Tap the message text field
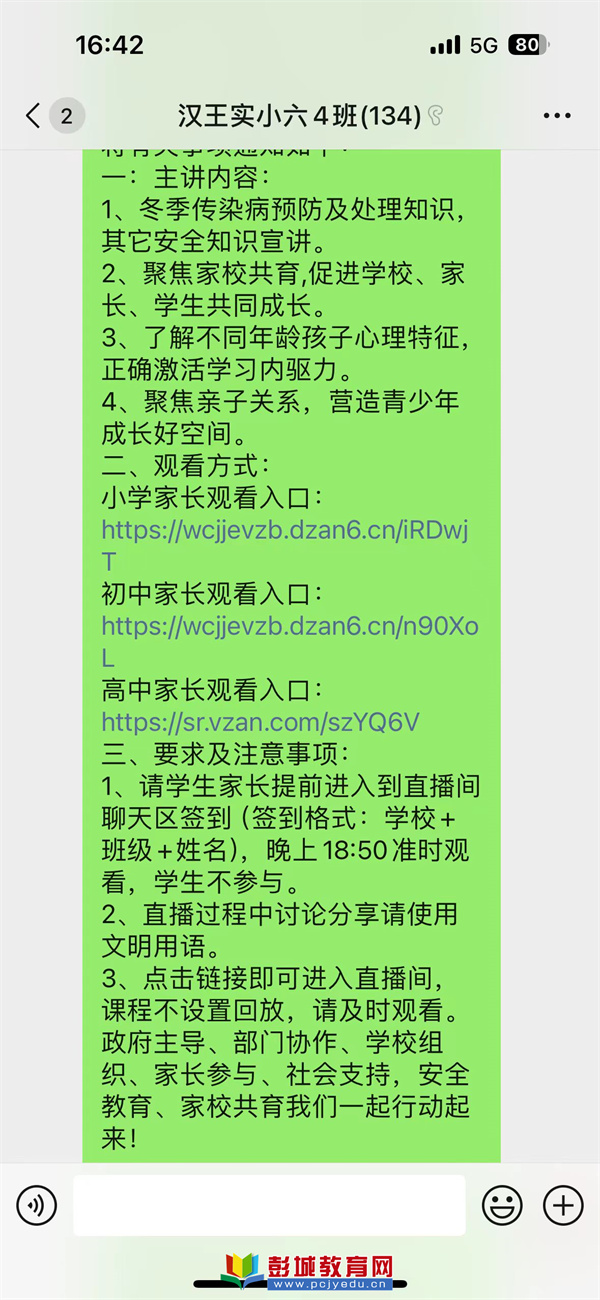Image resolution: width=600 pixels, height=1300 pixels. tap(269, 1205)
